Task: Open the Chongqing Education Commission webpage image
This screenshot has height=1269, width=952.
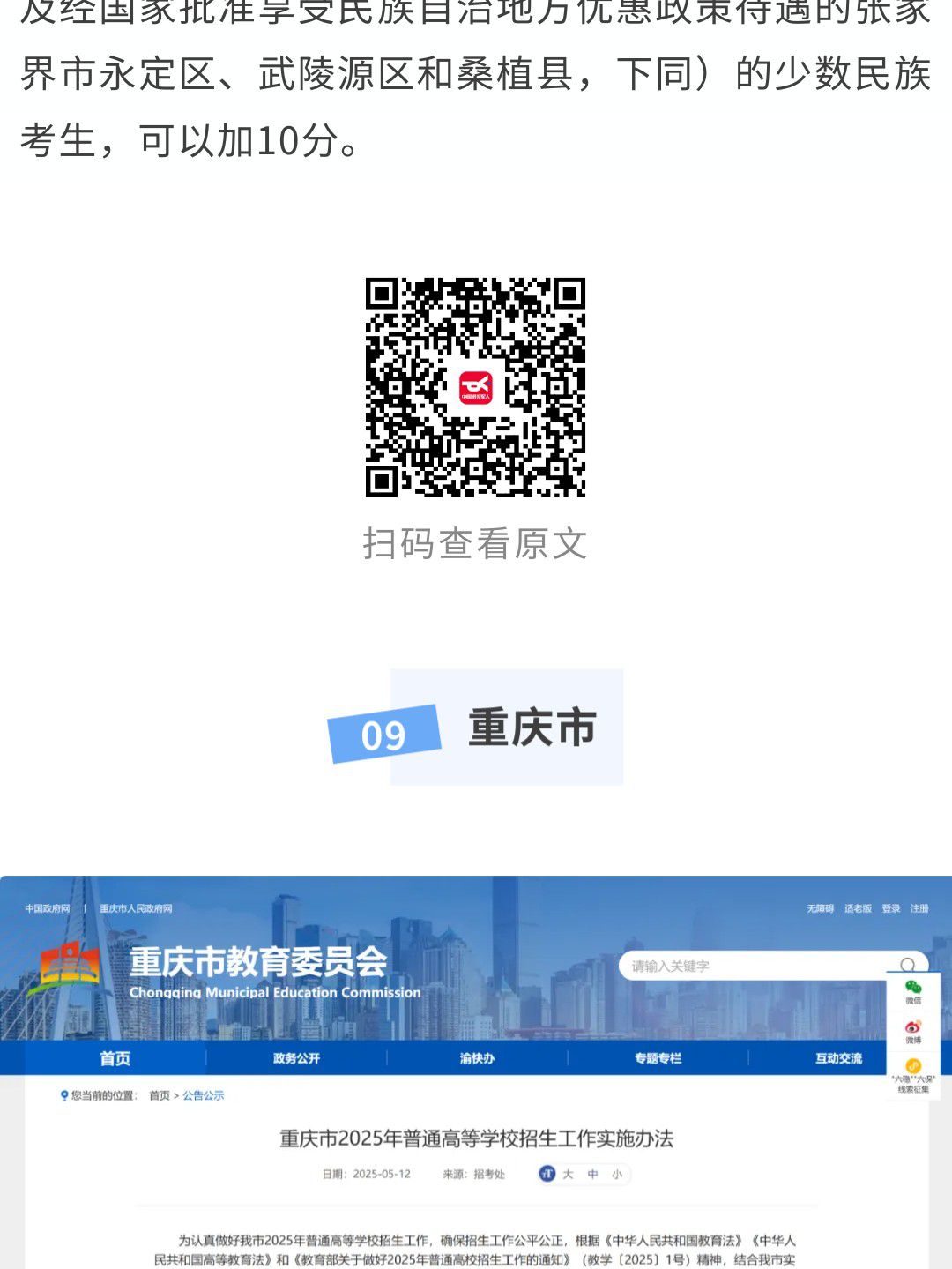Action: (x=476, y=1071)
